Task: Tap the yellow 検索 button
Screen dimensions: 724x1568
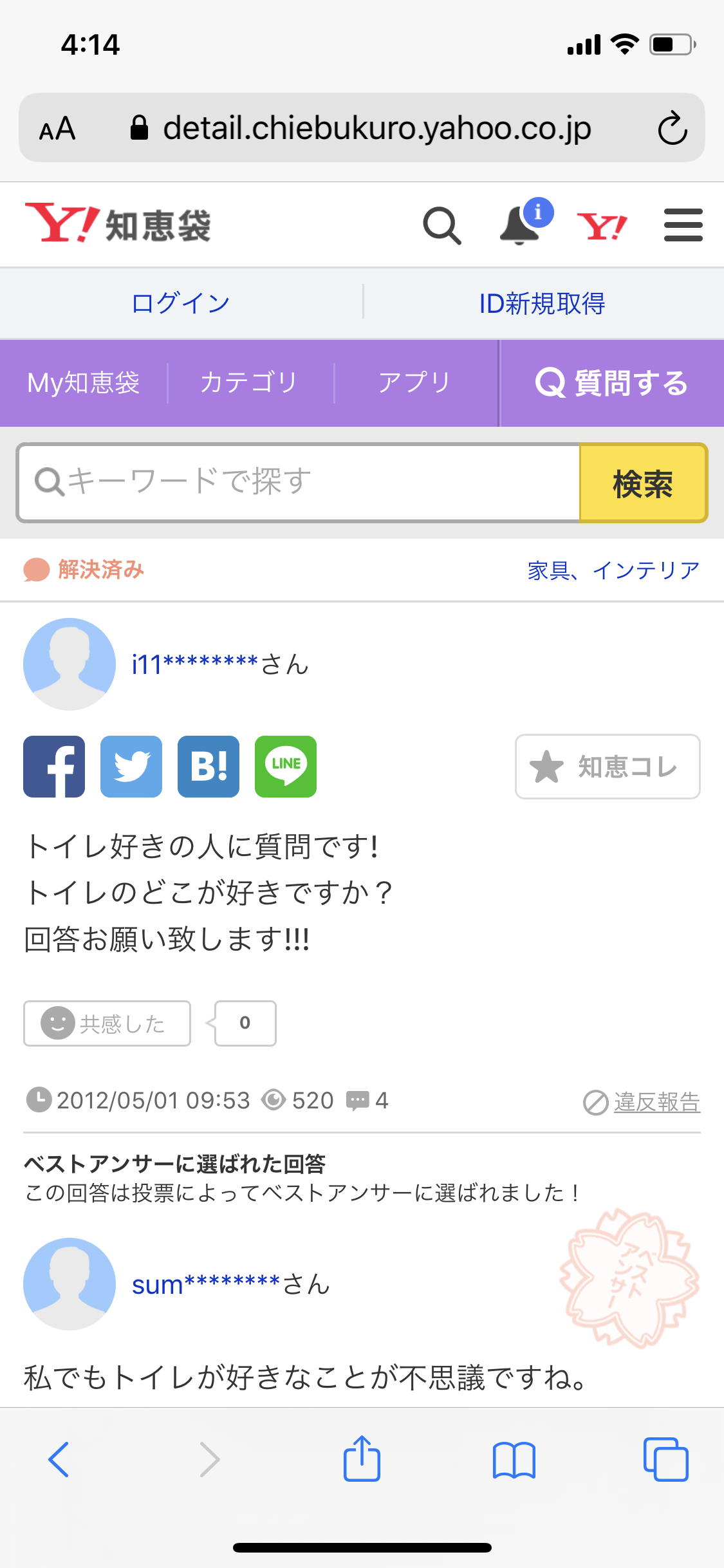Action: [643, 483]
